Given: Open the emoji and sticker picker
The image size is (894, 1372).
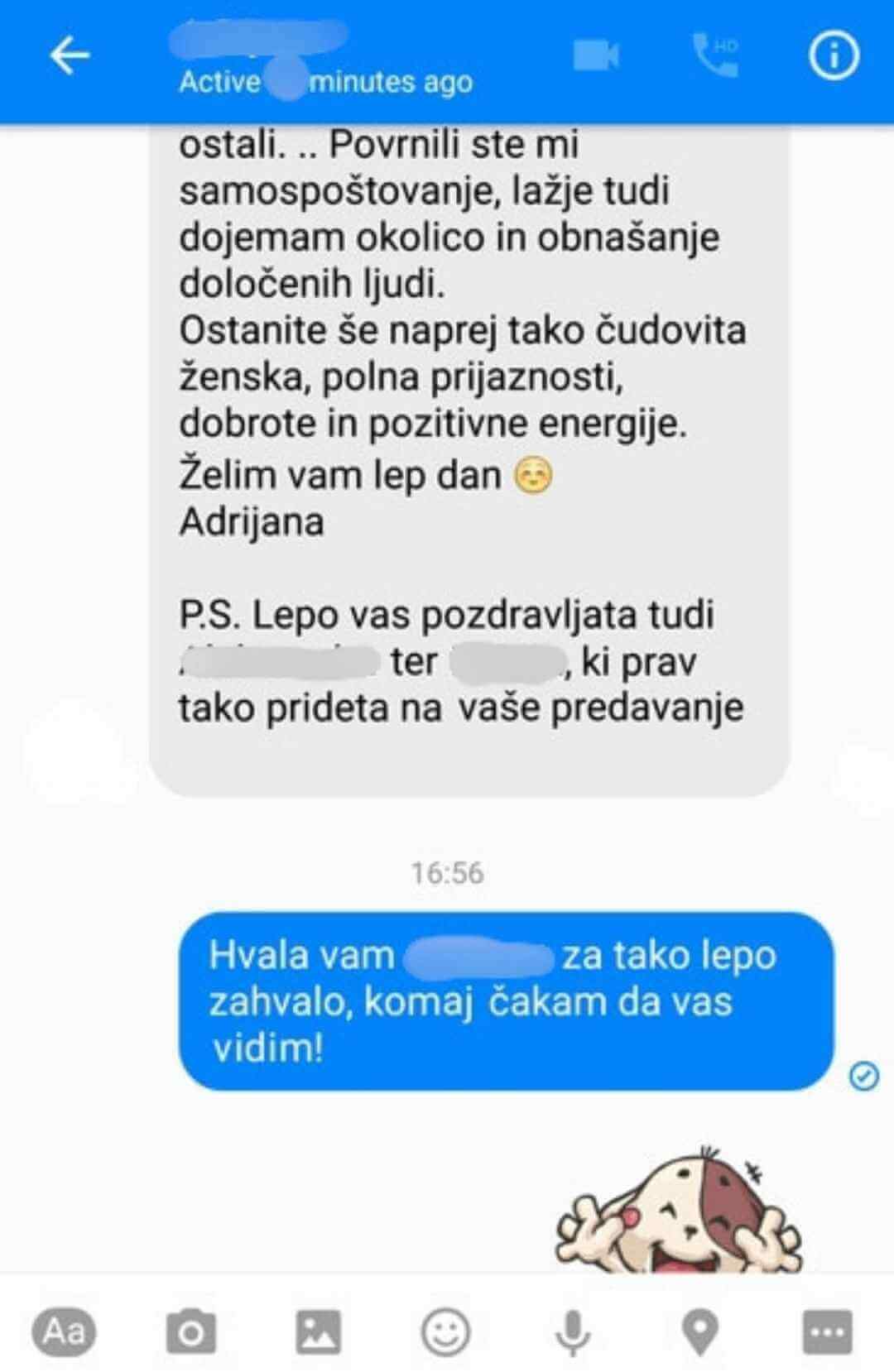Looking at the screenshot, I should [446, 1331].
